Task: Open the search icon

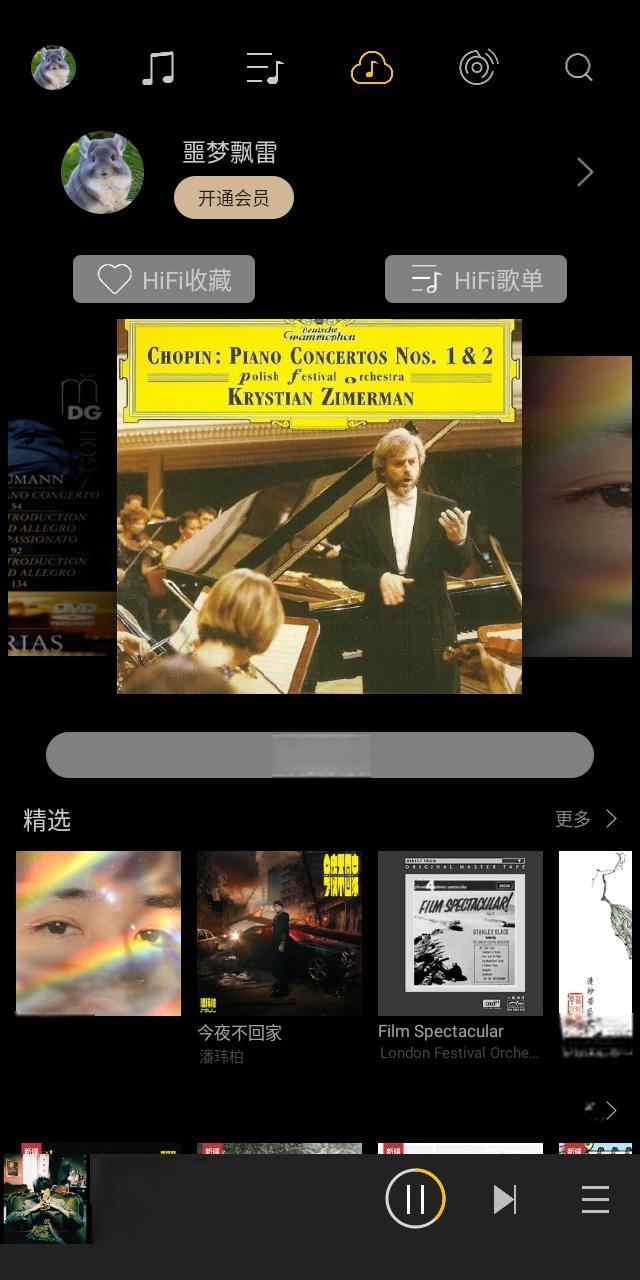Action: [x=579, y=68]
